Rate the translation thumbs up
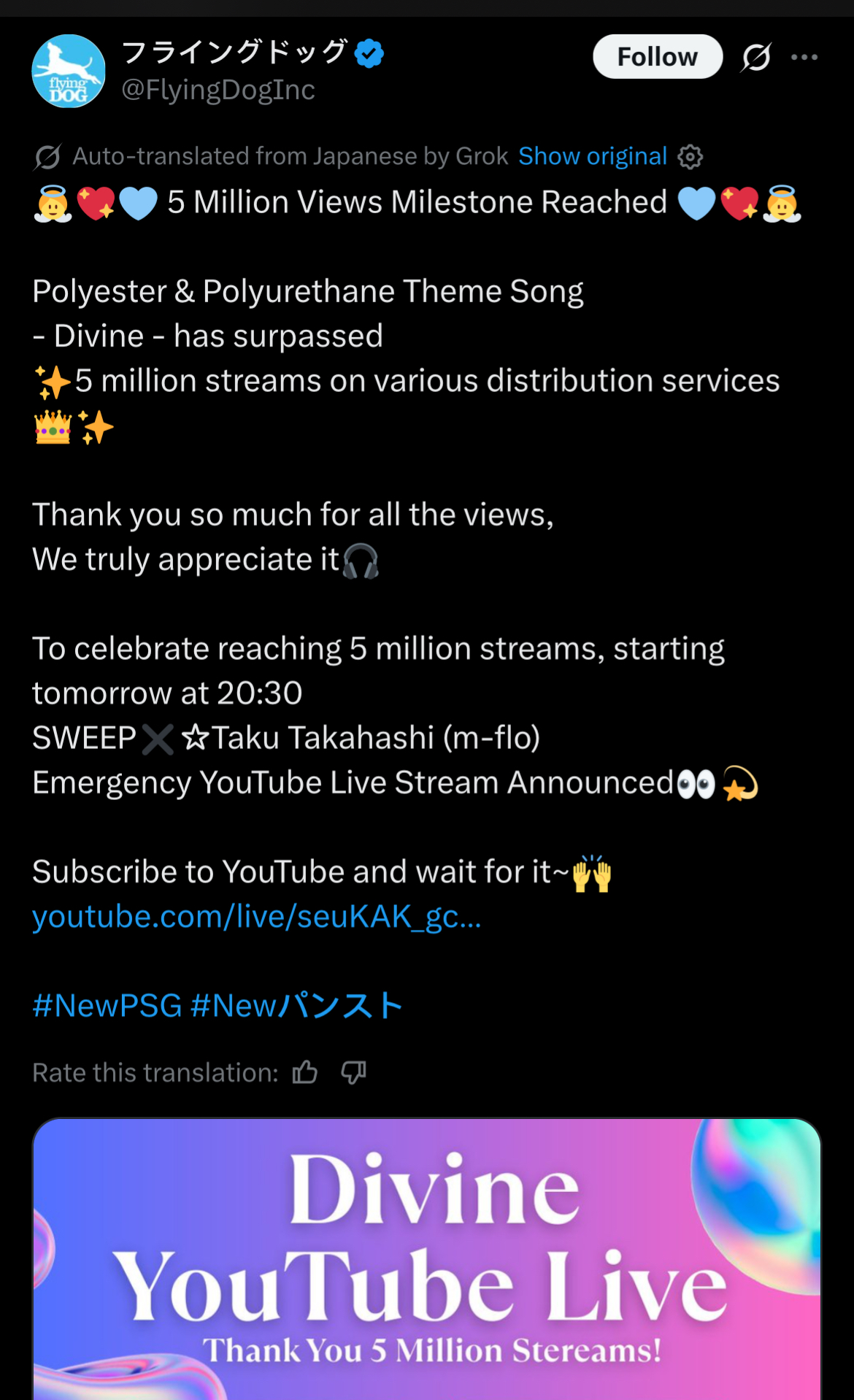The height and width of the screenshot is (1400, 854). (305, 1072)
